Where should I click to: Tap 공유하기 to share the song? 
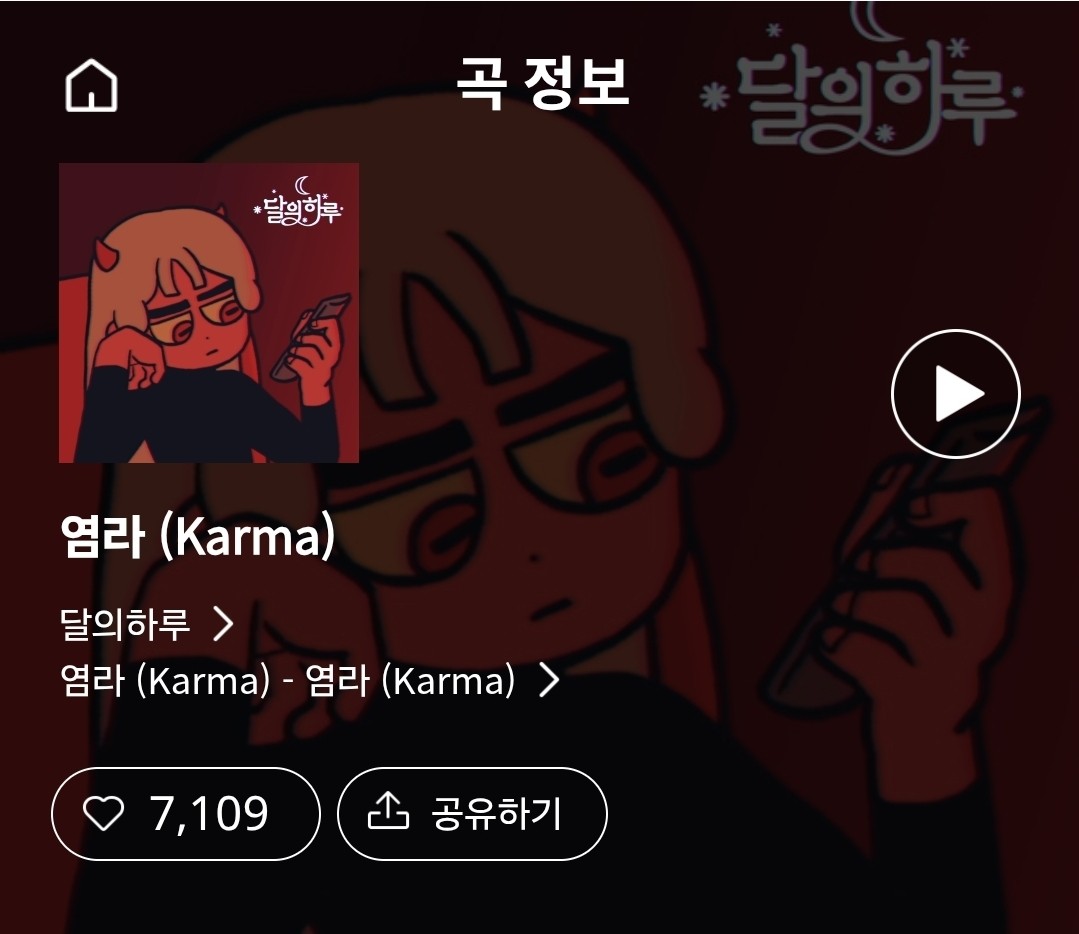(472, 813)
